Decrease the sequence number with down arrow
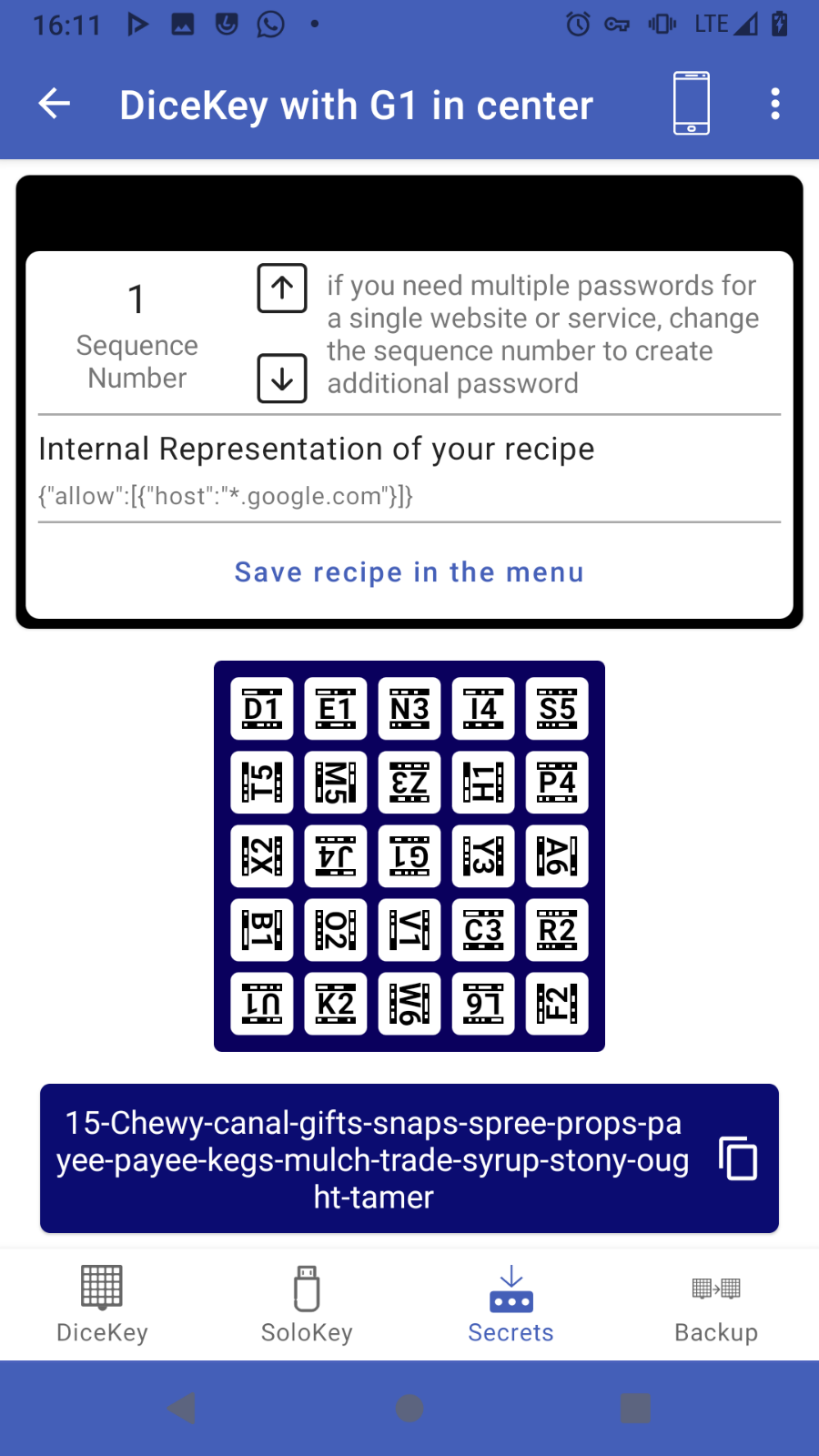Image resolution: width=819 pixels, height=1456 pixels. click(x=282, y=379)
